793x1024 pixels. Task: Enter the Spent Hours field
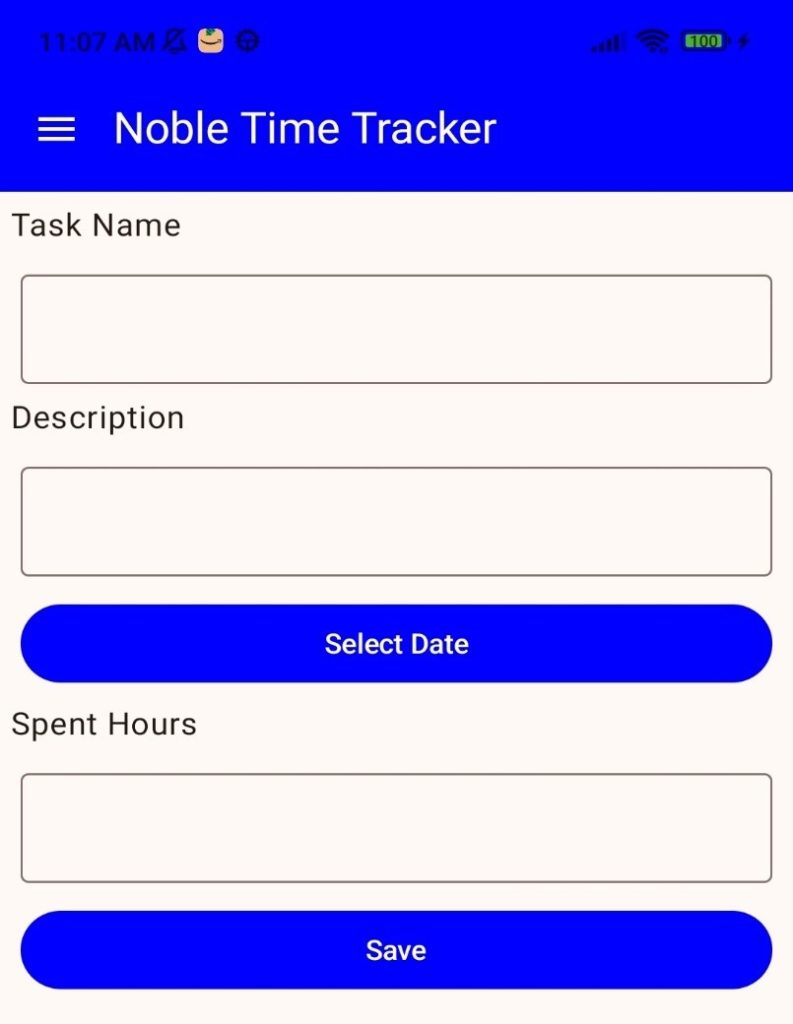[396, 827]
